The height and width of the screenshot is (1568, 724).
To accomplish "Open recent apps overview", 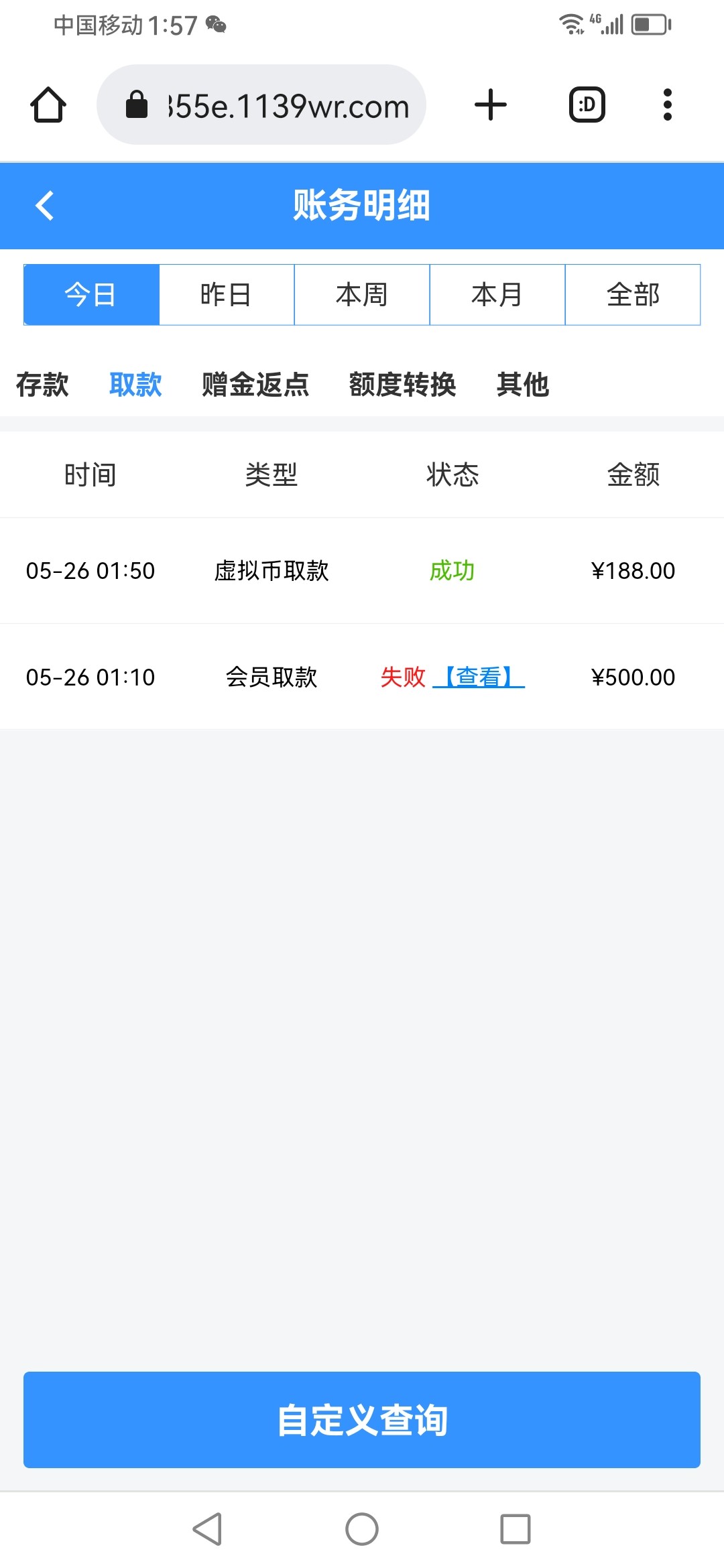I will [516, 1529].
